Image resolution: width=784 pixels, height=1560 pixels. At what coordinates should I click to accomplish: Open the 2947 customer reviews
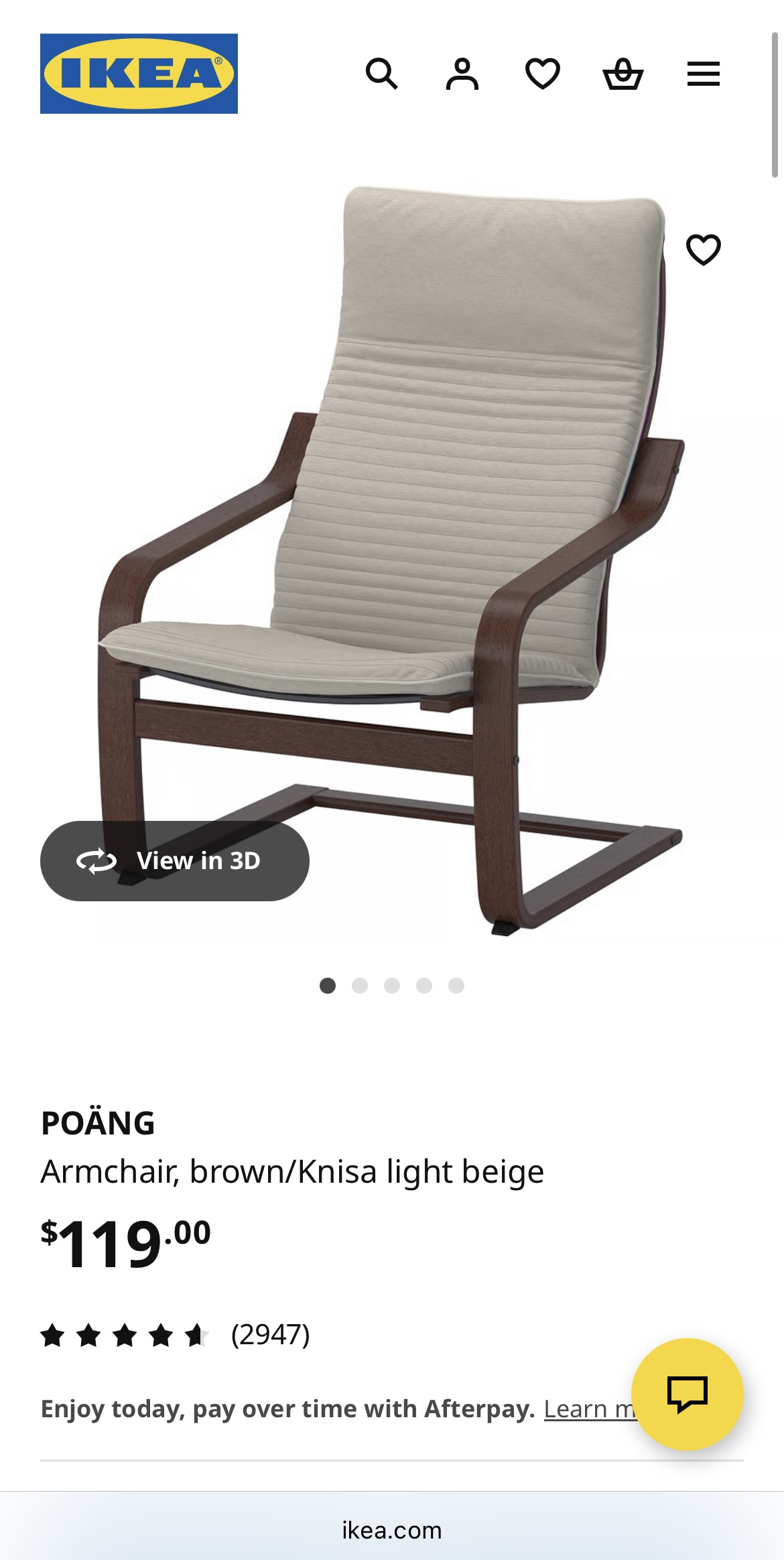coord(270,1334)
